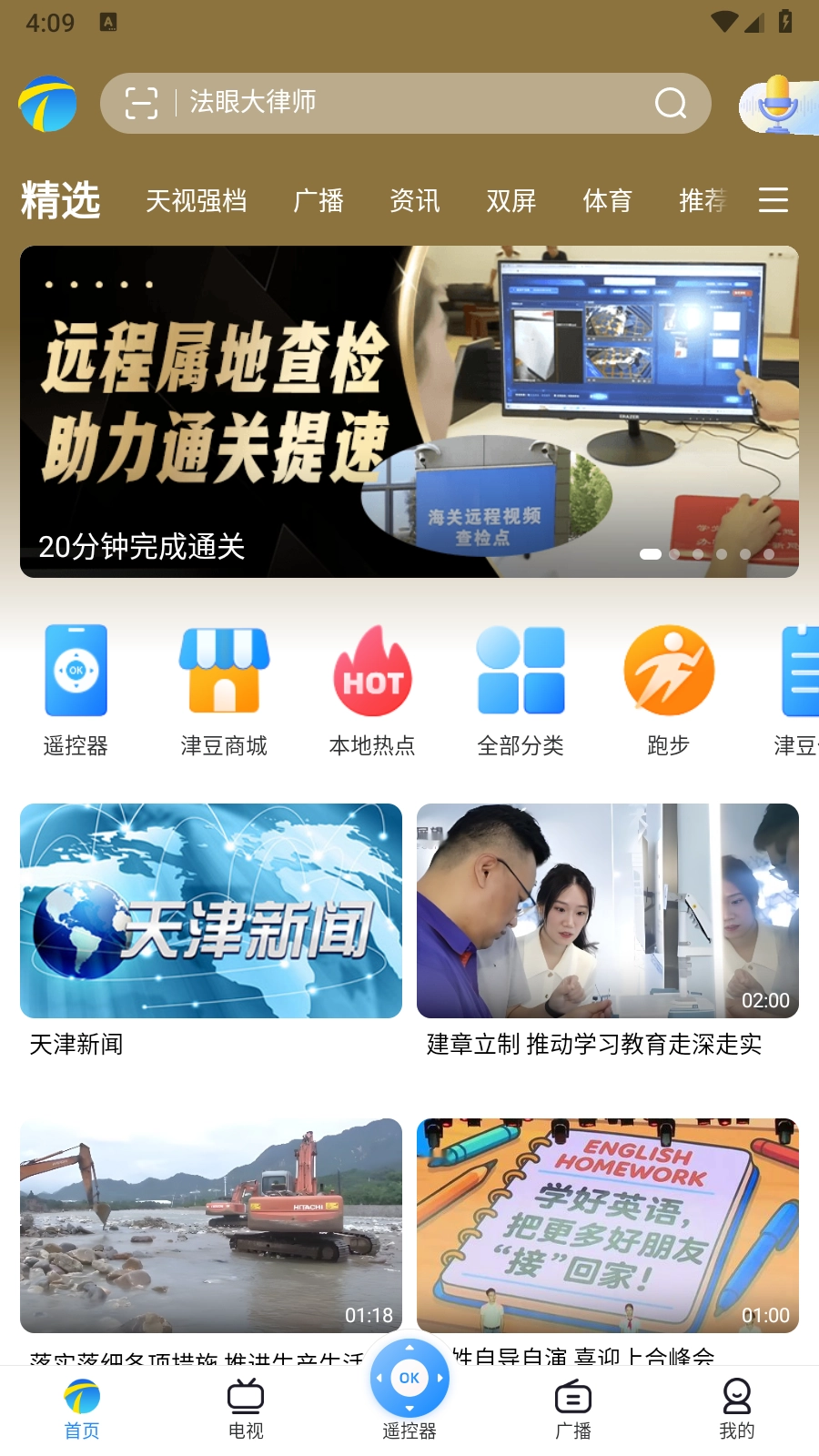Tap the floating OK remote control button

409,1378
